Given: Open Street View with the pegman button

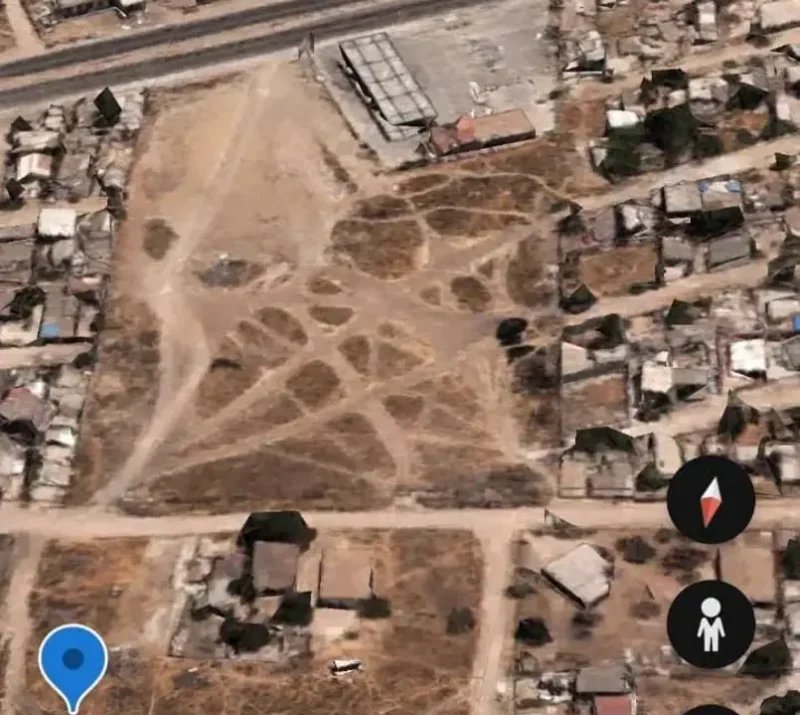Looking at the screenshot, I should point(711,624).
